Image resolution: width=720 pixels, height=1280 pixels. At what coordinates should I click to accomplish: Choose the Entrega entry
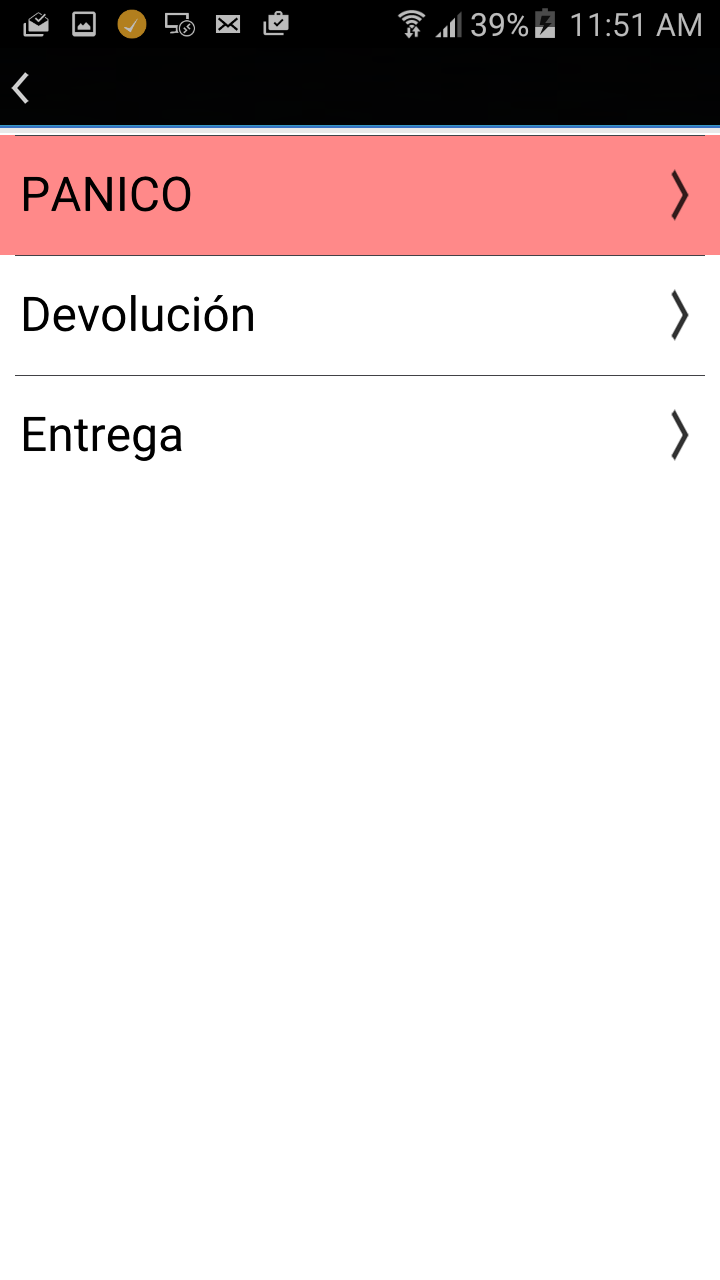pyautogui.click(x=360, y=435)
